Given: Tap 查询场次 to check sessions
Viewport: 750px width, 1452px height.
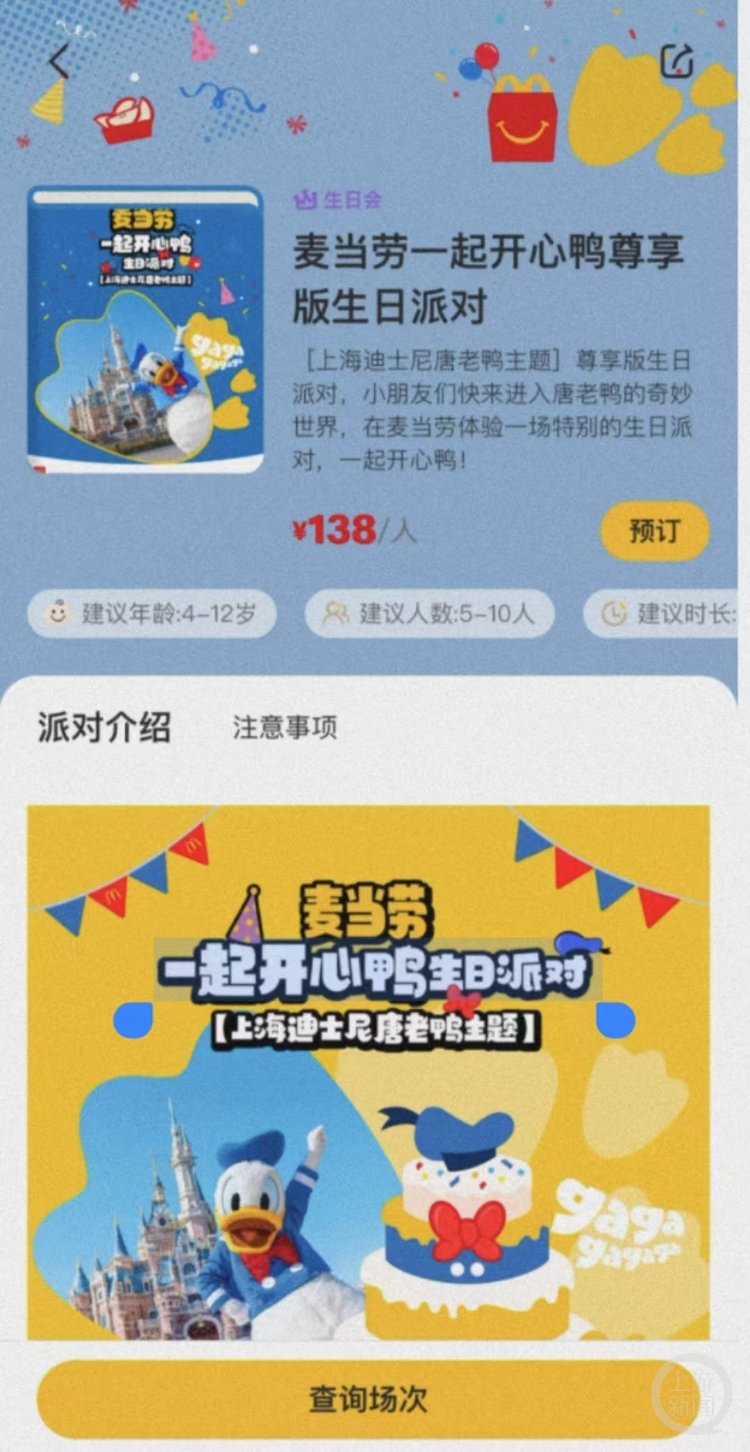Looking at the screenshot, I should click(x=368, y=1398).
